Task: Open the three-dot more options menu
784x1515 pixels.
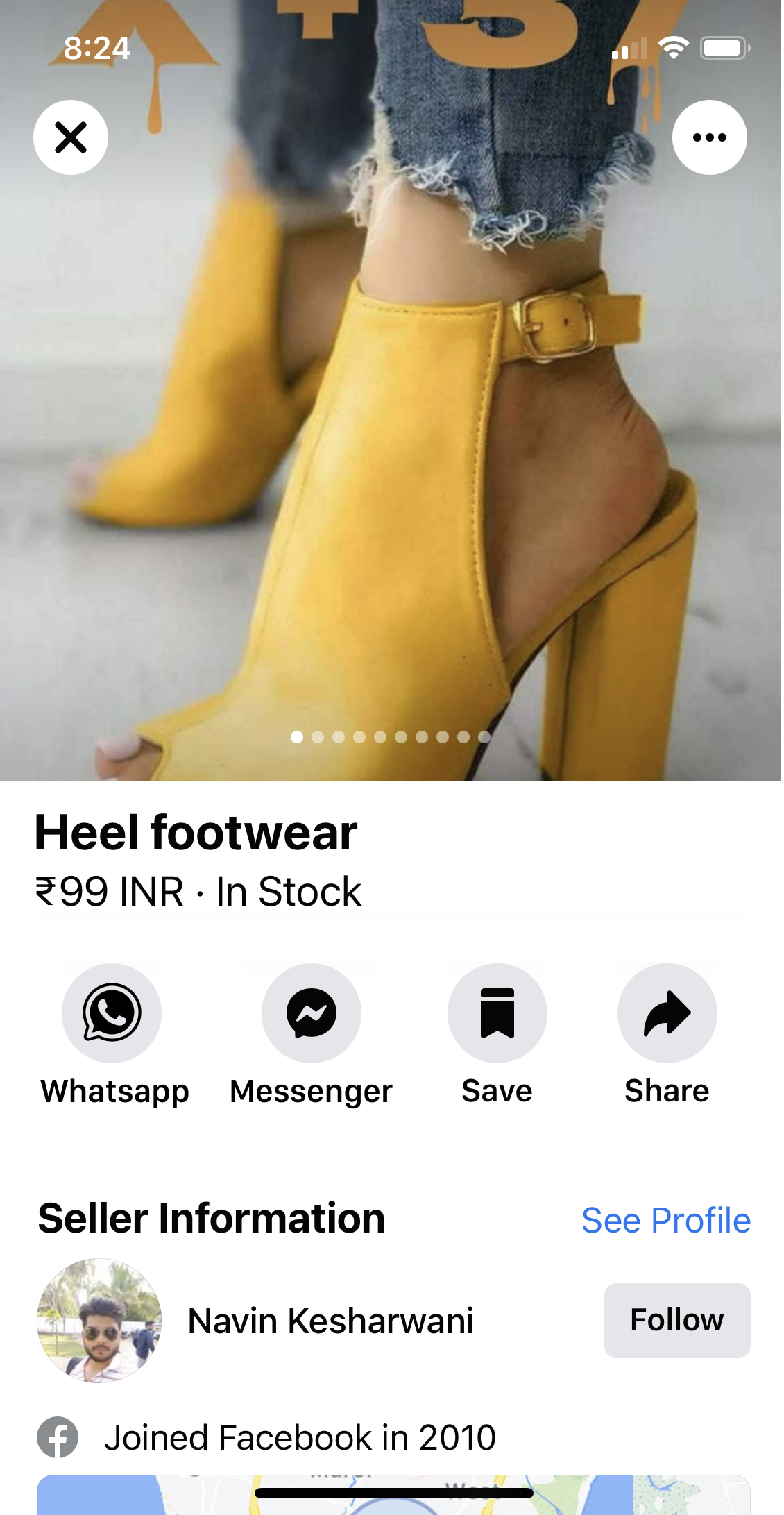Action: point(709,137)
